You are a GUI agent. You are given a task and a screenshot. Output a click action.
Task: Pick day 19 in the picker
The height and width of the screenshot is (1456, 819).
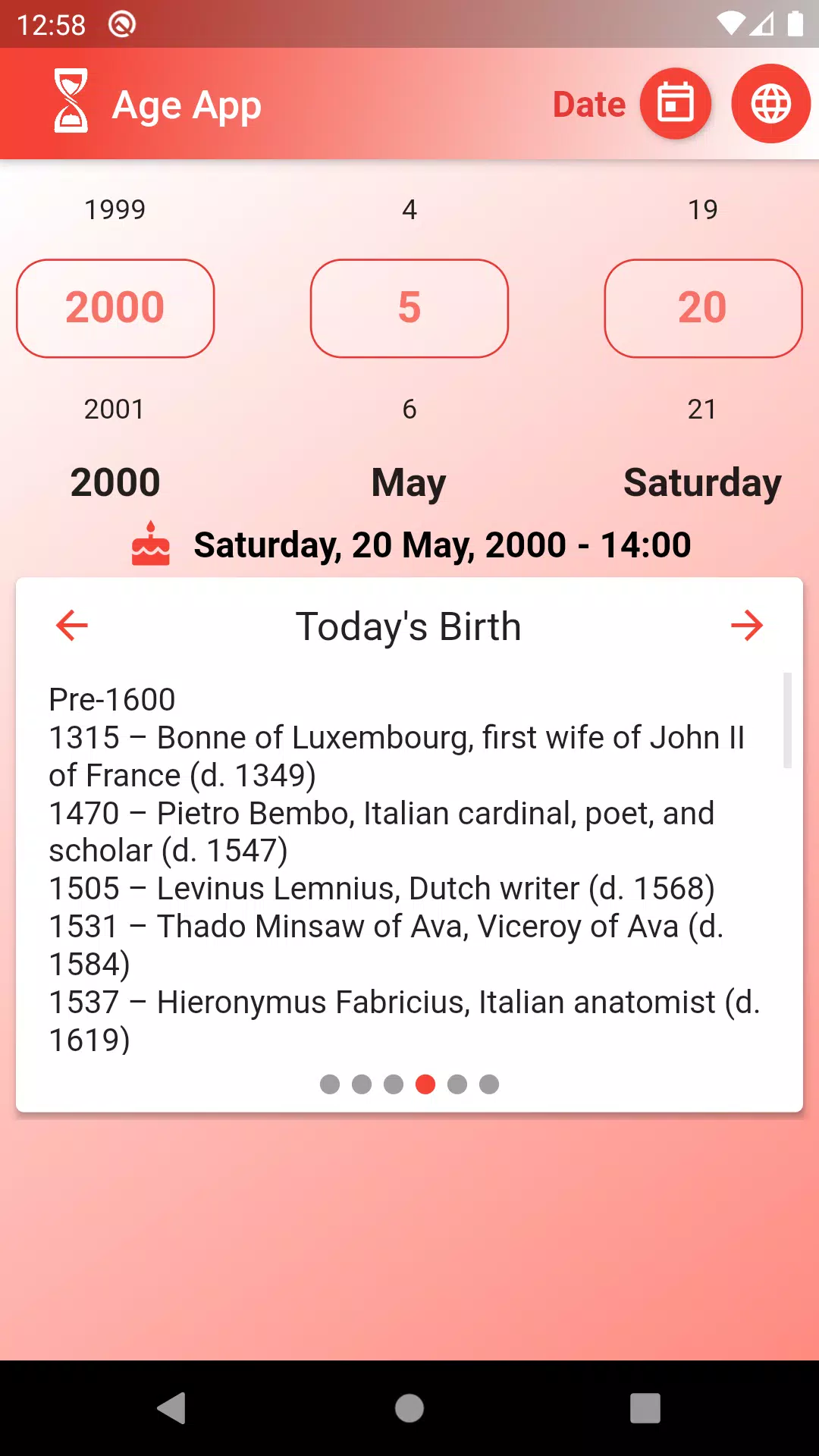[702, 209]
